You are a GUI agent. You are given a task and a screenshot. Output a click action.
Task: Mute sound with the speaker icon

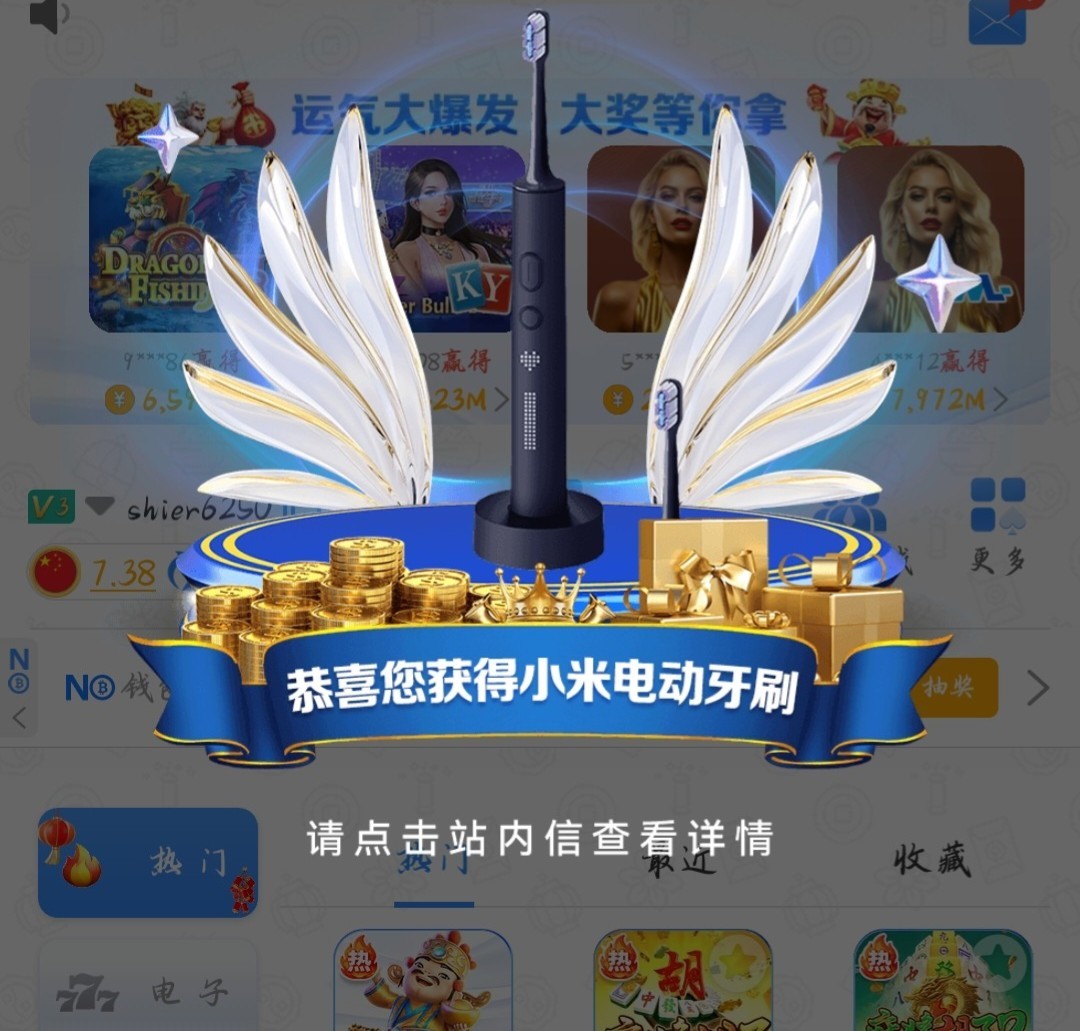48,15
